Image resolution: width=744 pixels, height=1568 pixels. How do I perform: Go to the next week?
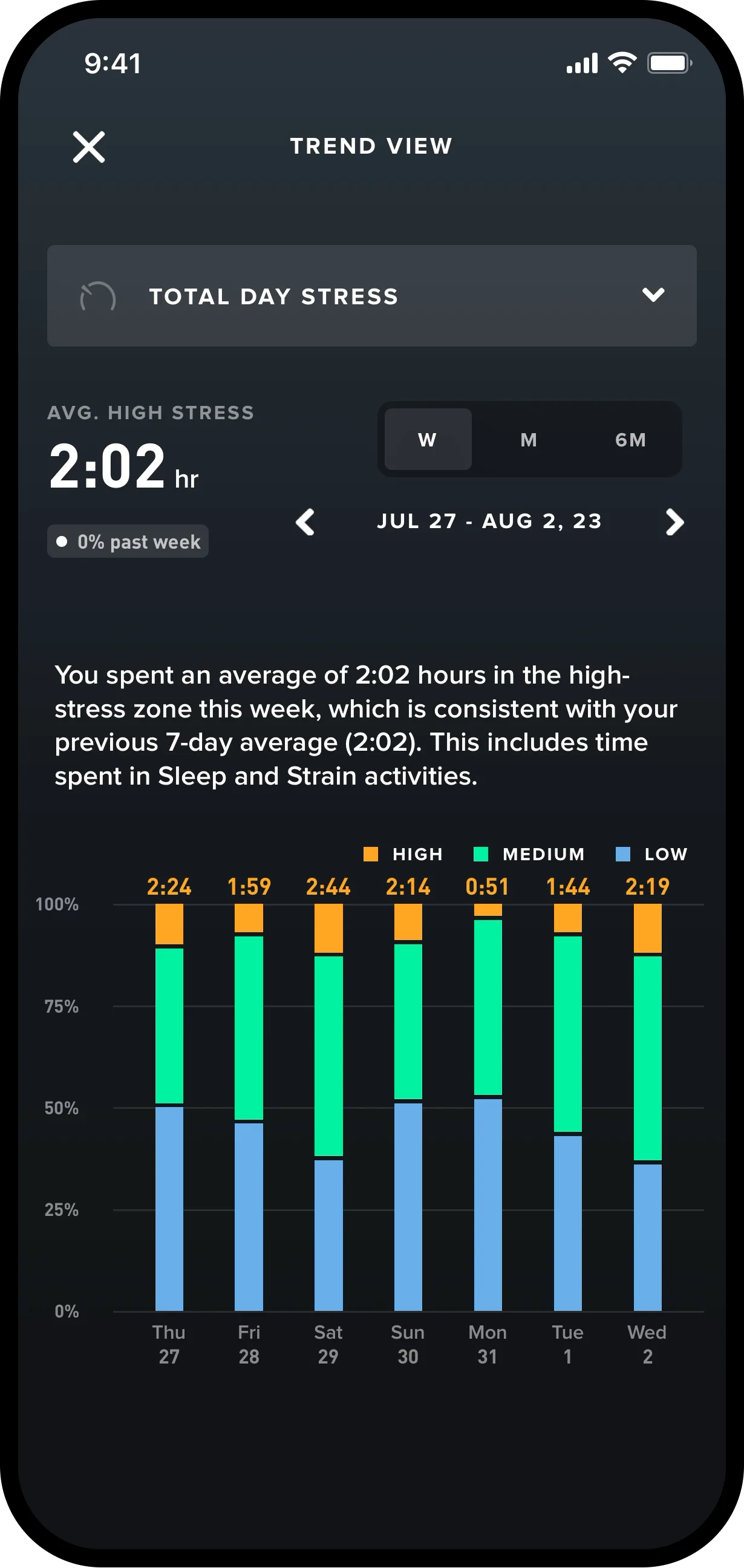pyautogui.click(x=674, y=522)
